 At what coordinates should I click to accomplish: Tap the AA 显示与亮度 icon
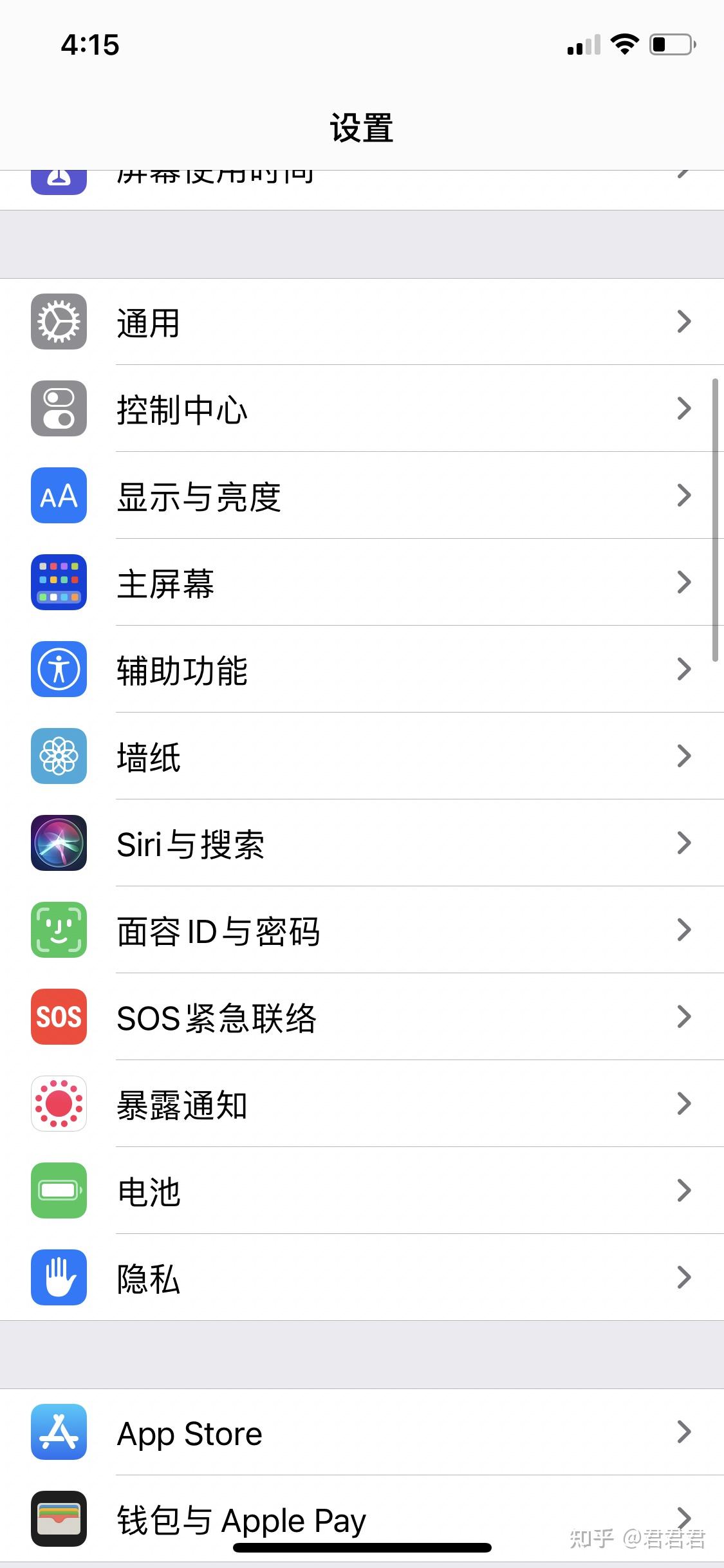click(x=58, y=496)
